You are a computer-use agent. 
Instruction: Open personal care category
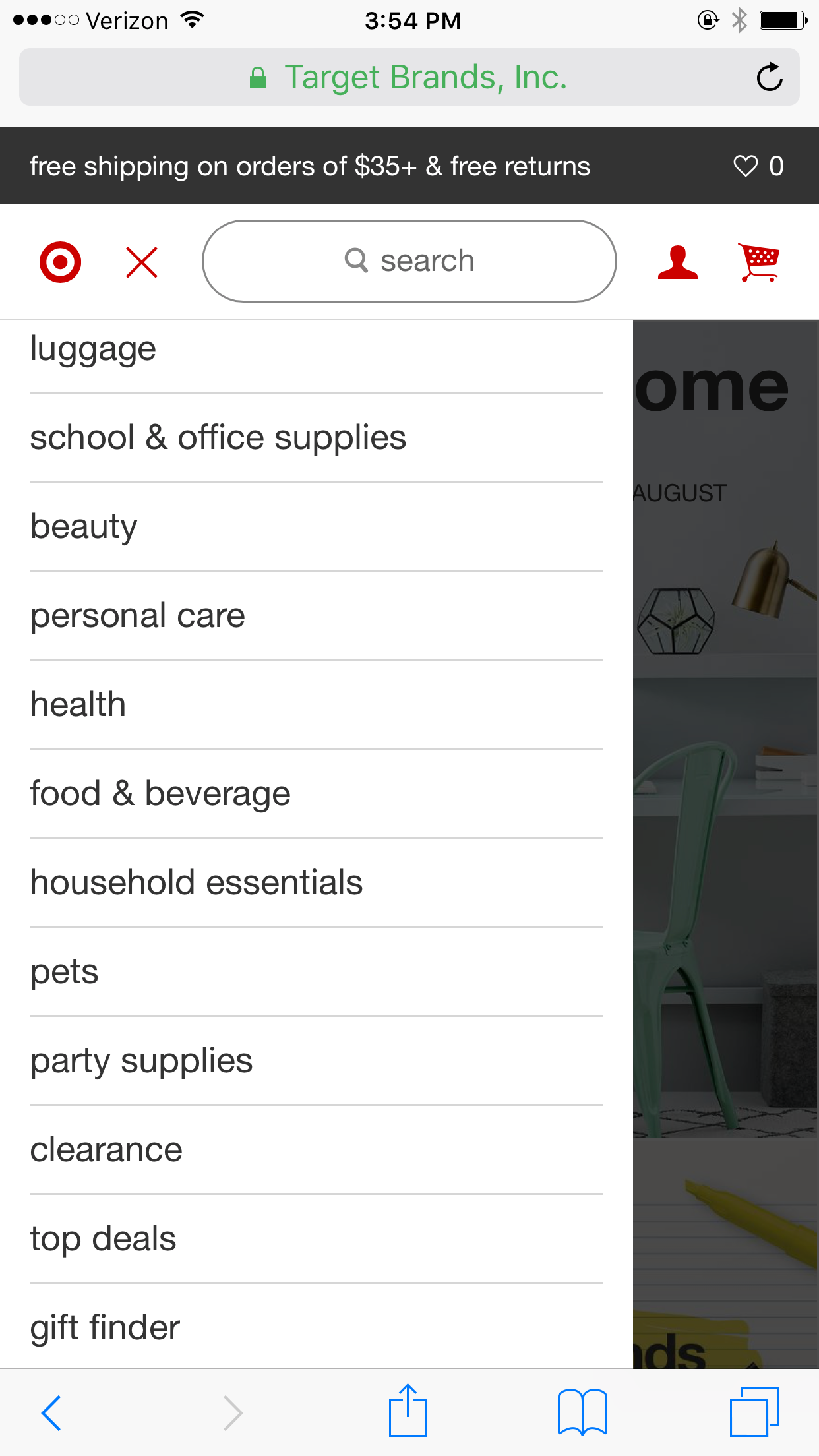[137, 616]
